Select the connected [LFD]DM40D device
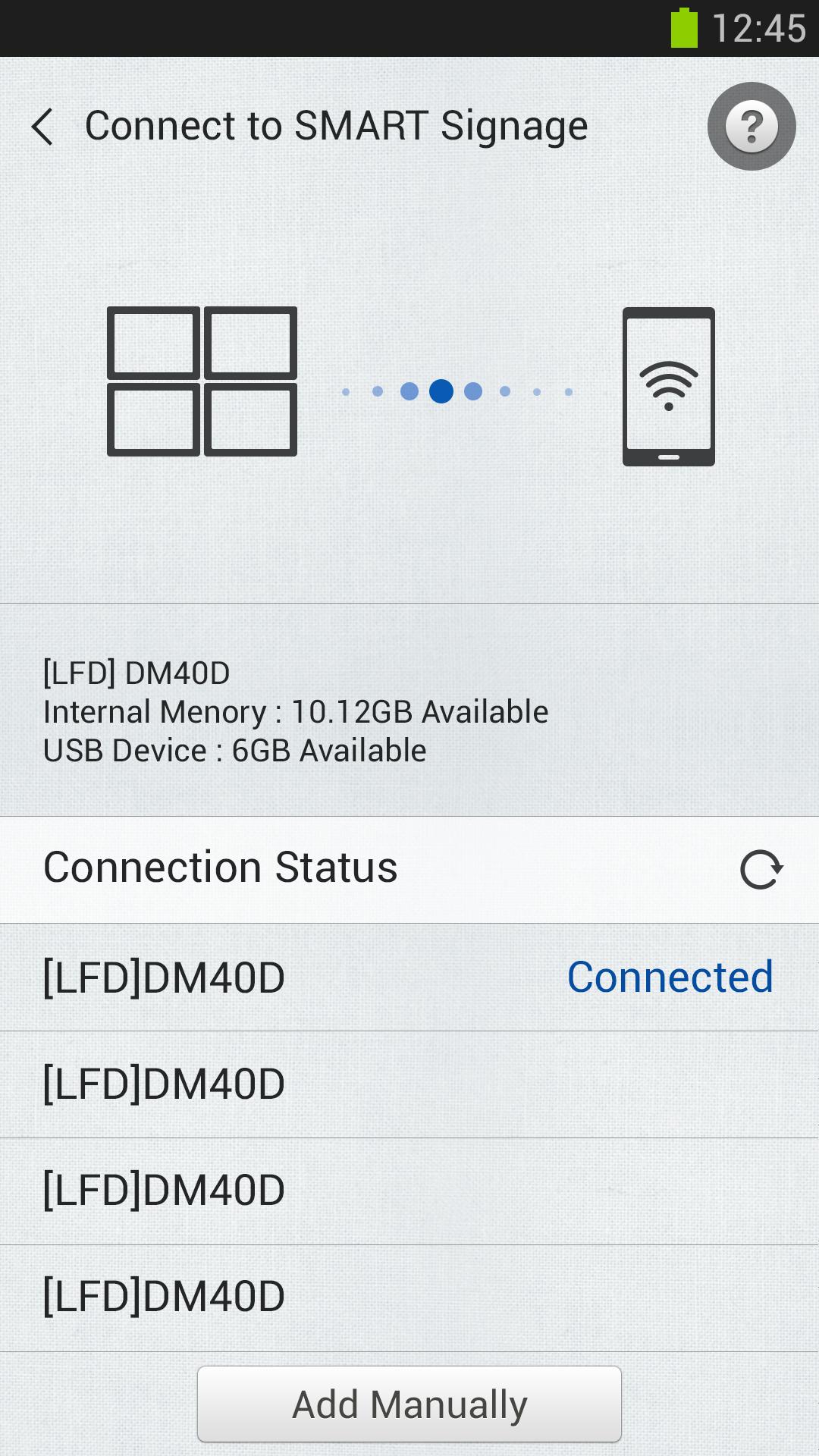Image resolution: width=819 pixels, height=1456 pixels. tap(409, 977)
